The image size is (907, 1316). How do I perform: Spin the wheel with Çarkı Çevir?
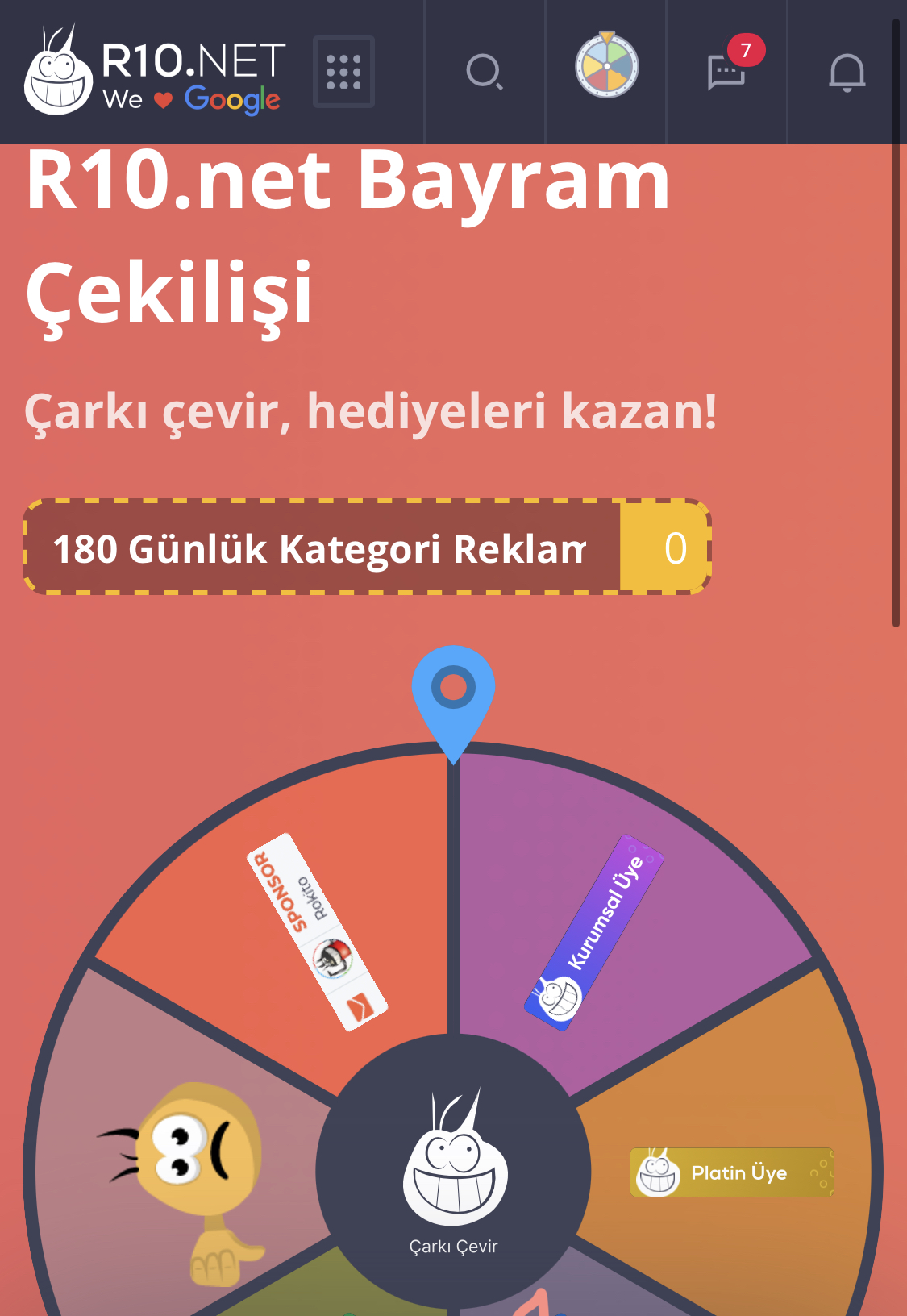click(453, 1172)
